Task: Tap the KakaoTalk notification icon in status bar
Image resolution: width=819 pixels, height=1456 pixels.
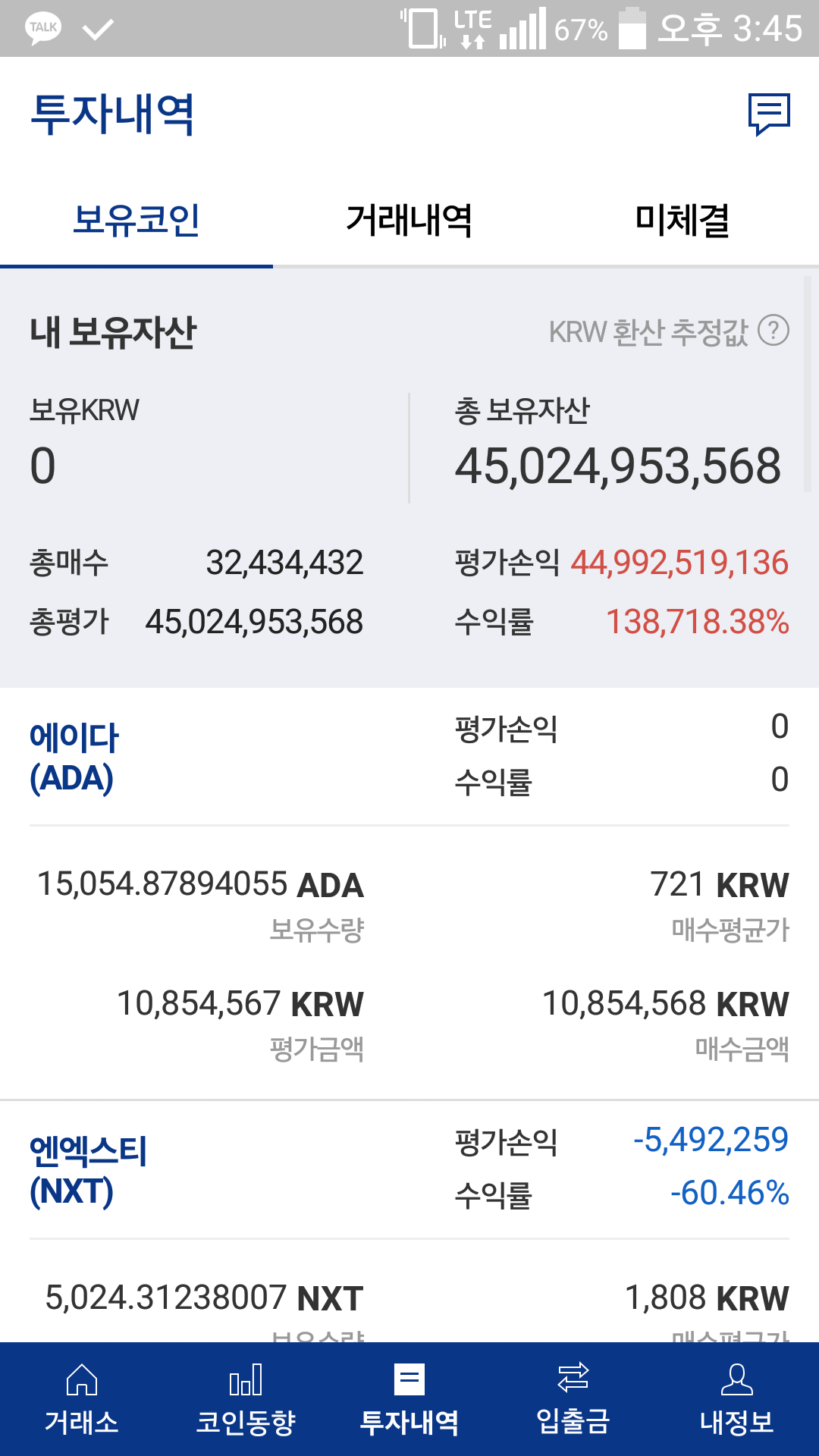Action: 43,27
